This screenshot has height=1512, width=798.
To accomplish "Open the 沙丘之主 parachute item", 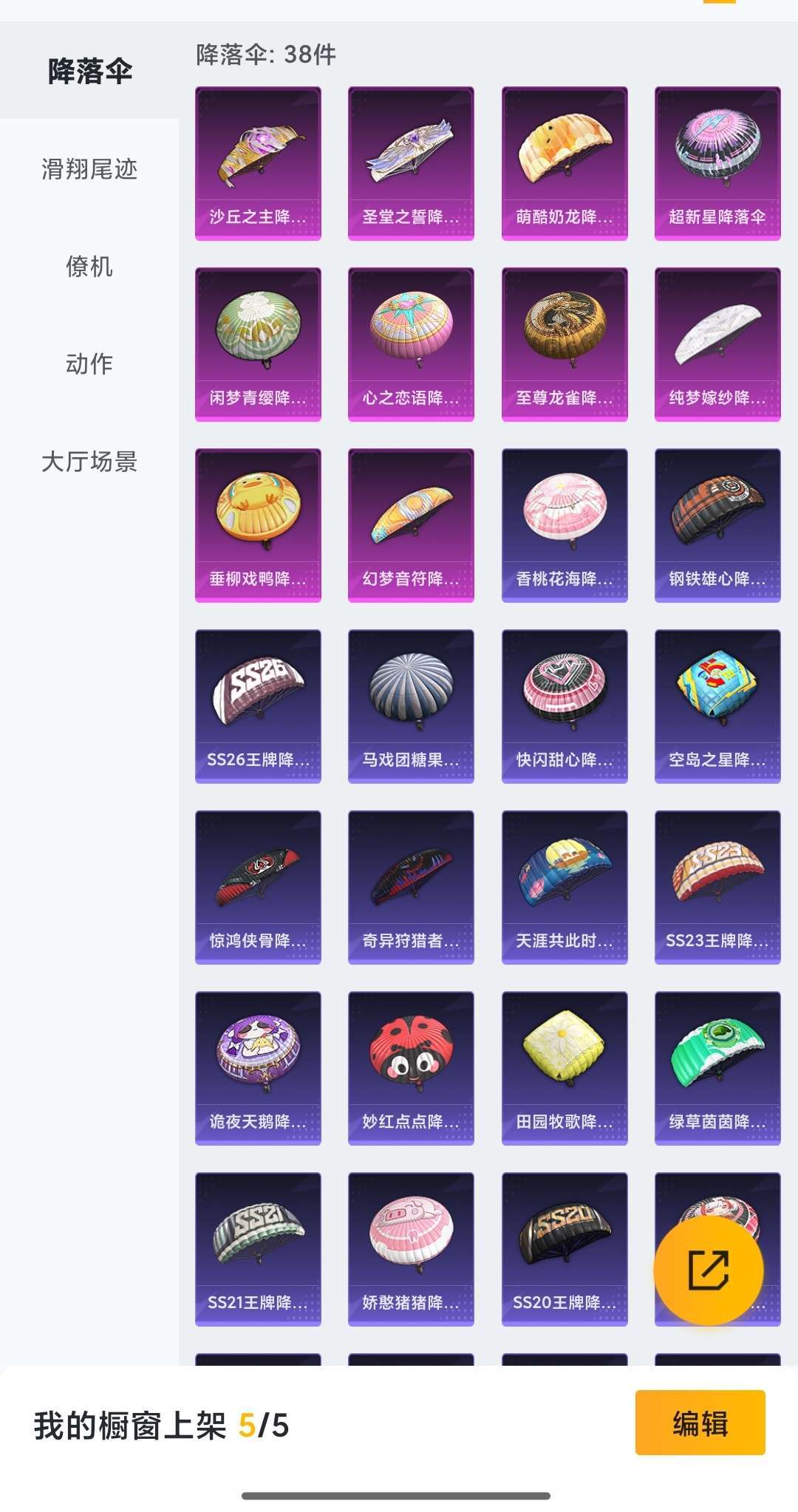I will (258, 163).
